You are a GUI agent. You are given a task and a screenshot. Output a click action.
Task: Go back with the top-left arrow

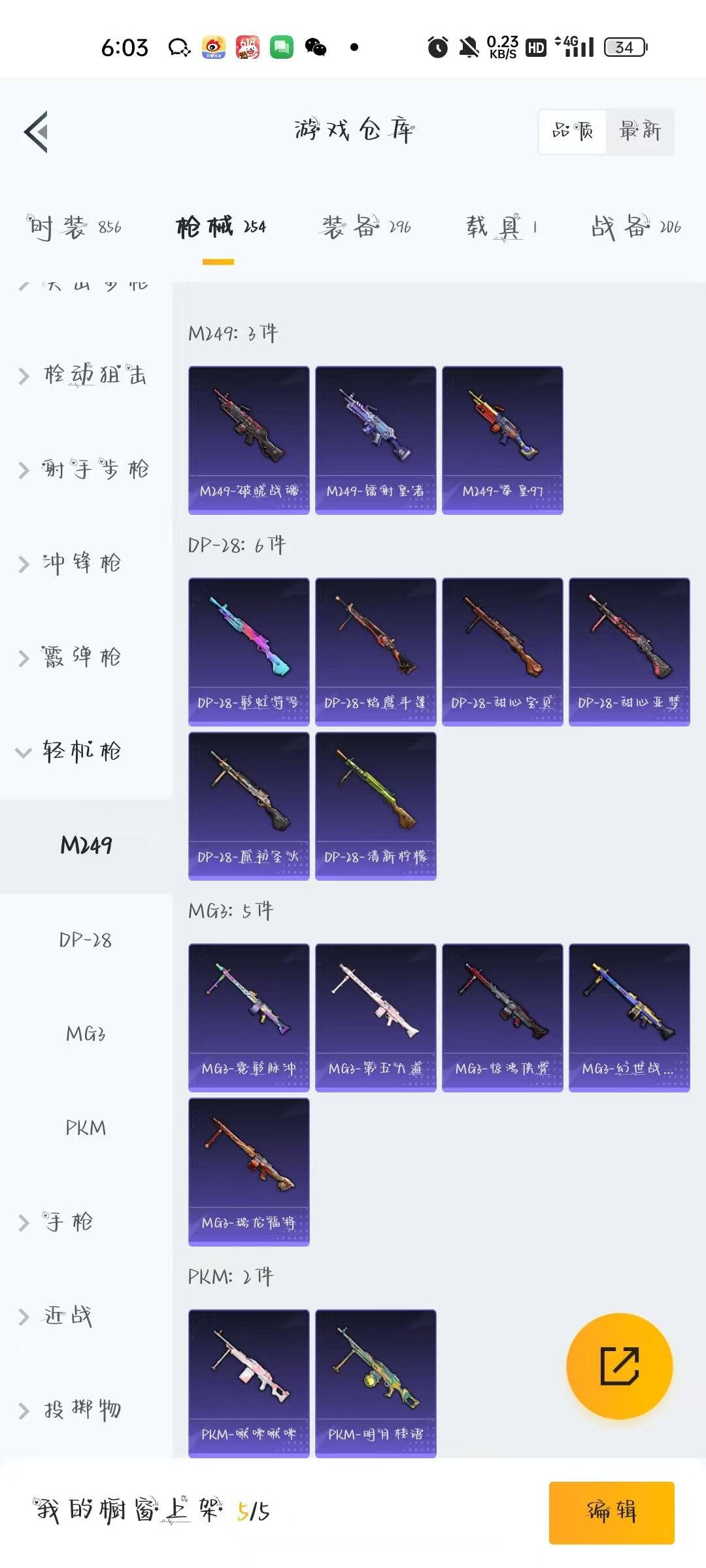point(37,131)
